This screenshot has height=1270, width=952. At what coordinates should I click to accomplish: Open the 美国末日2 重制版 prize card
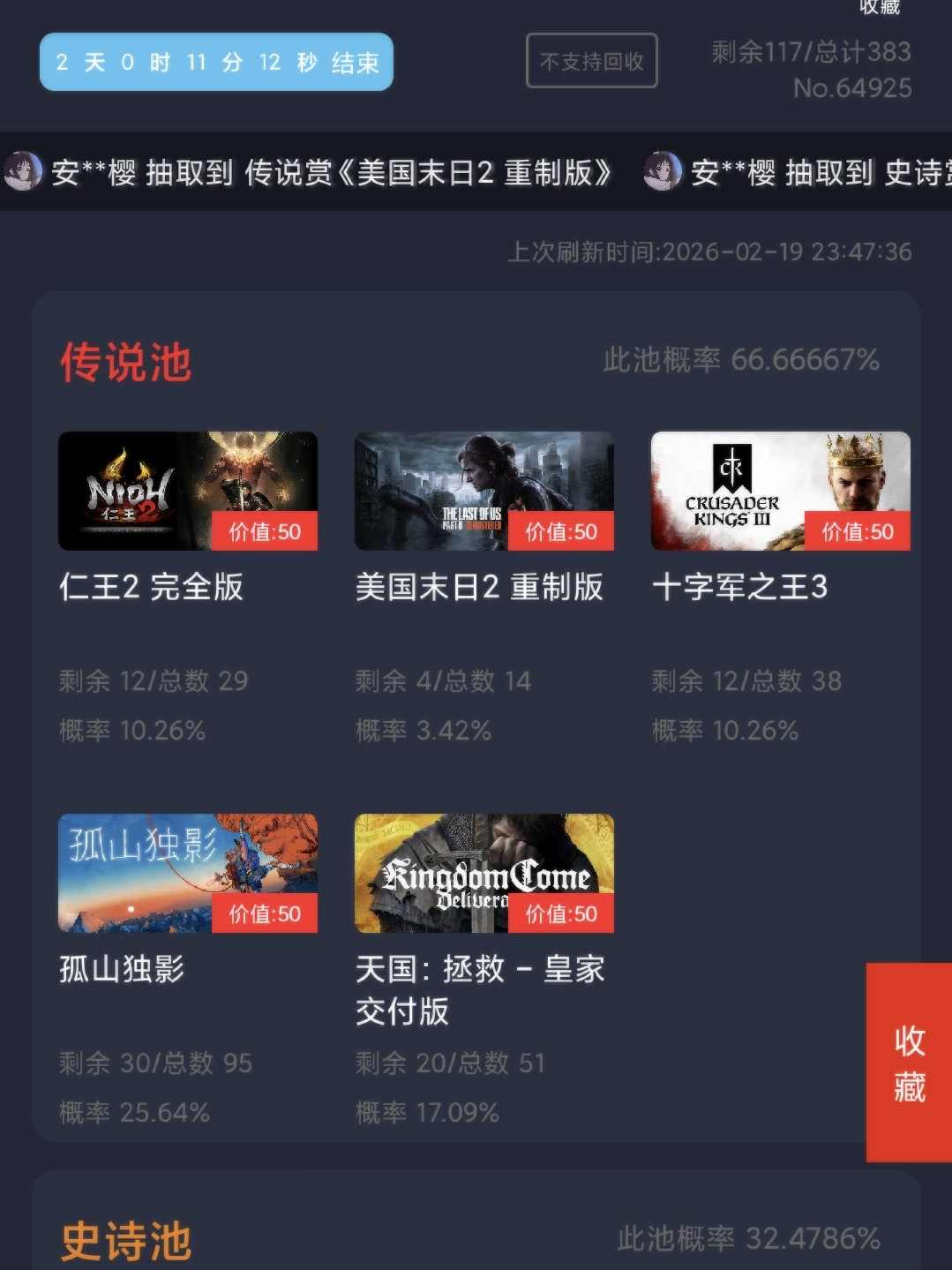[483, 492]
